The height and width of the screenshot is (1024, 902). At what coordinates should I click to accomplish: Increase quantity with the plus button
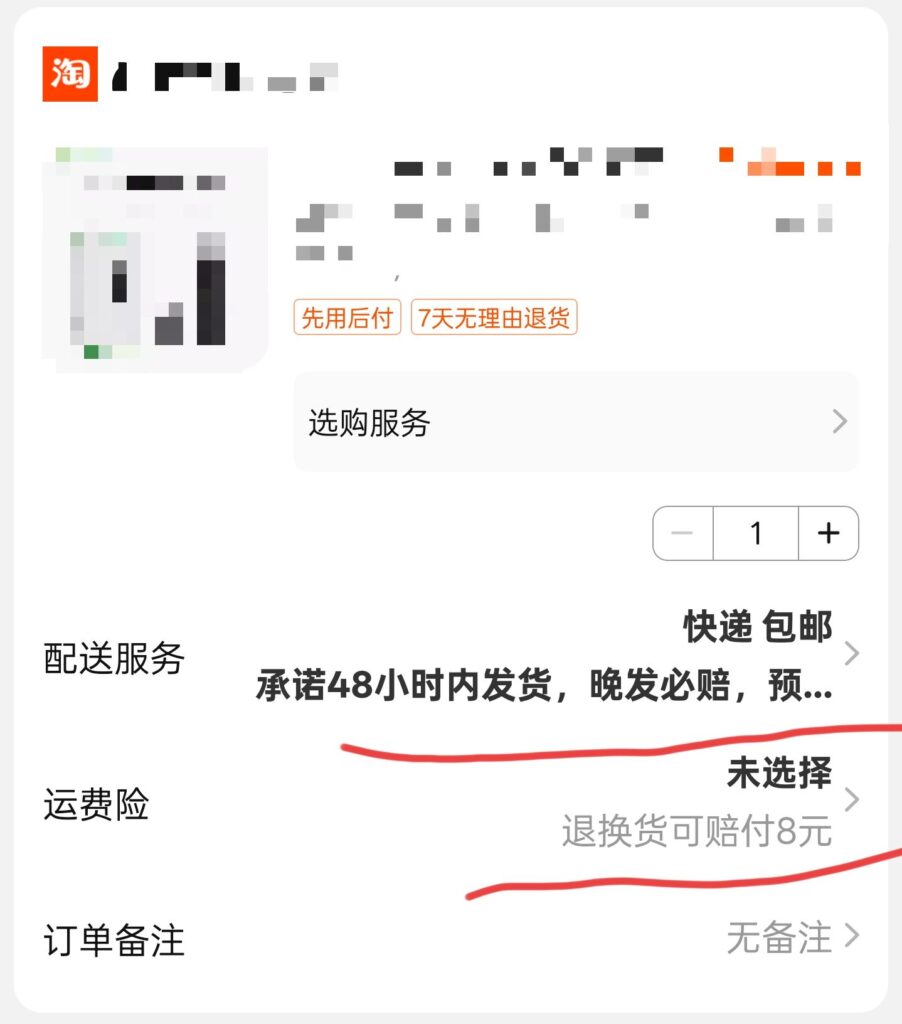pos(828,533)
